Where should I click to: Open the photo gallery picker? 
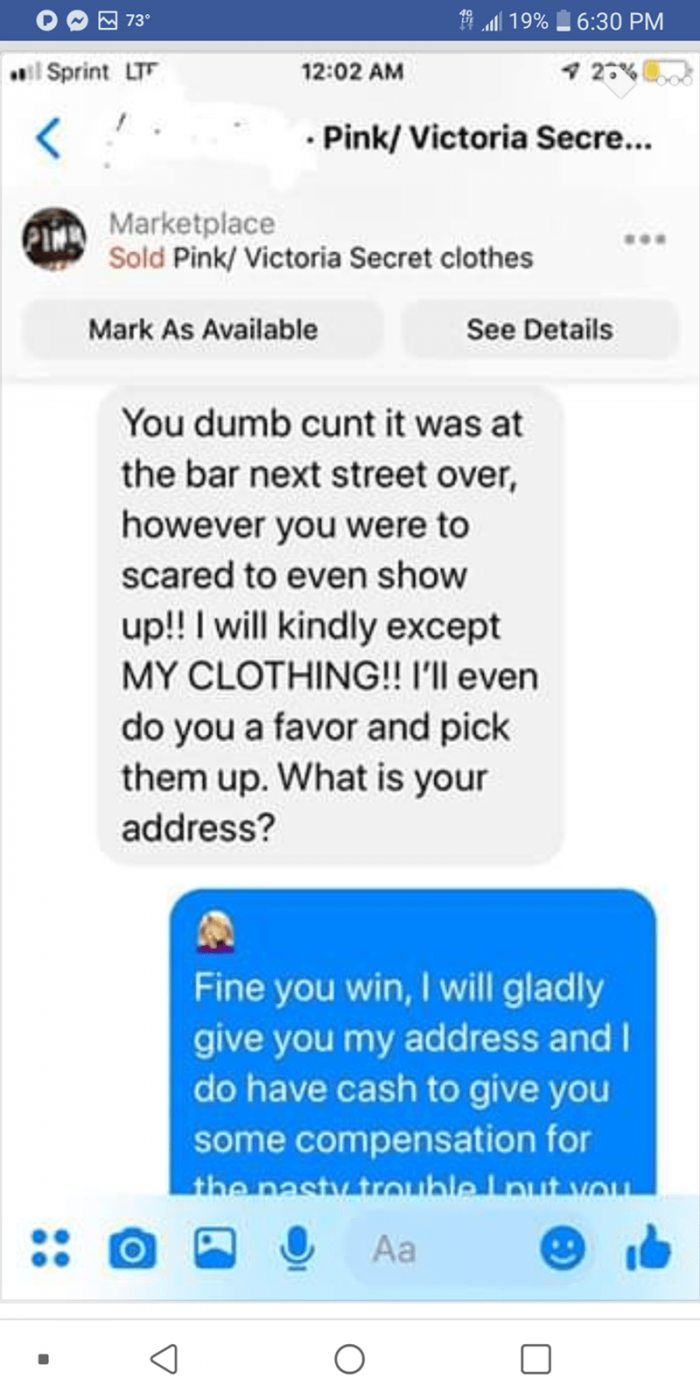pos(215,1248)
